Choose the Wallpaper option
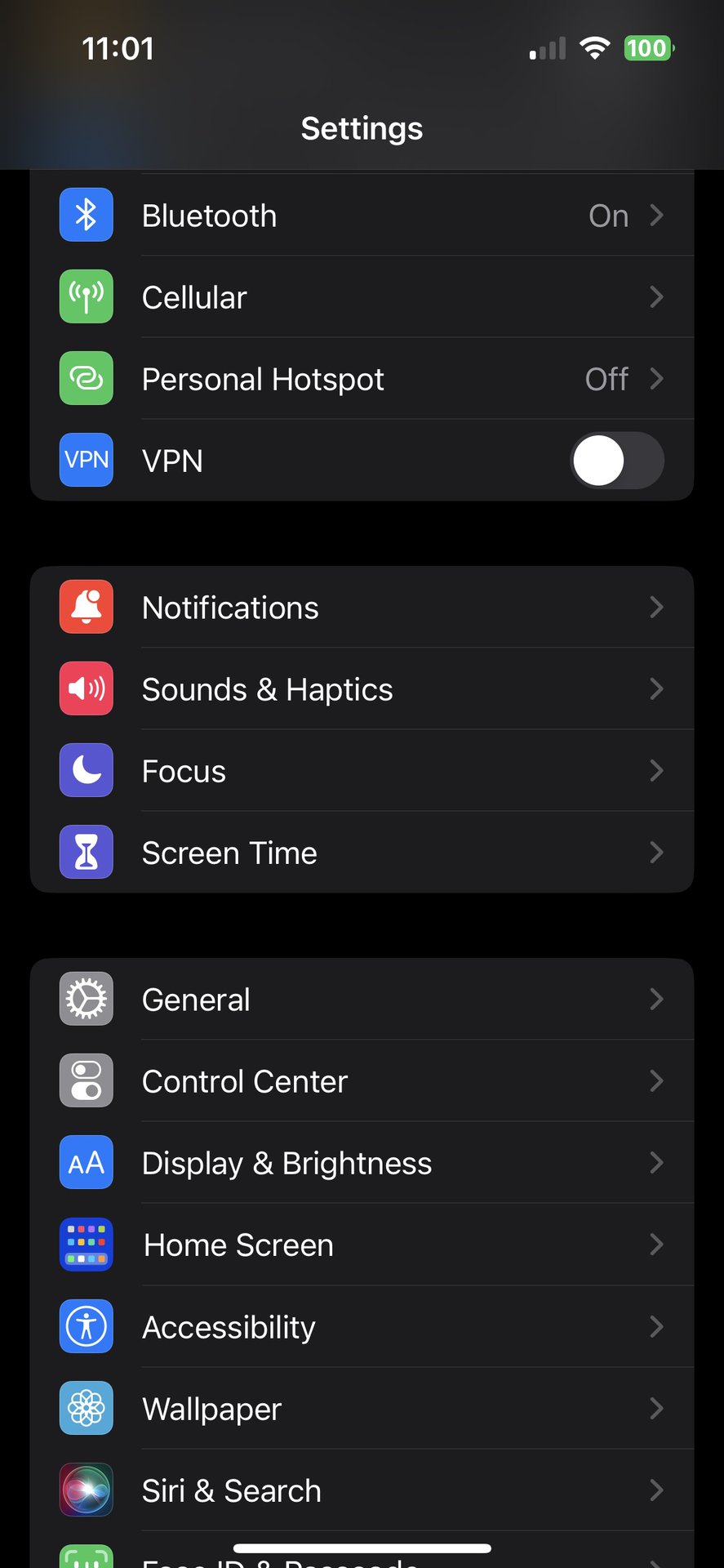This screenshot has width=724, height=1568. point(362,1409)
